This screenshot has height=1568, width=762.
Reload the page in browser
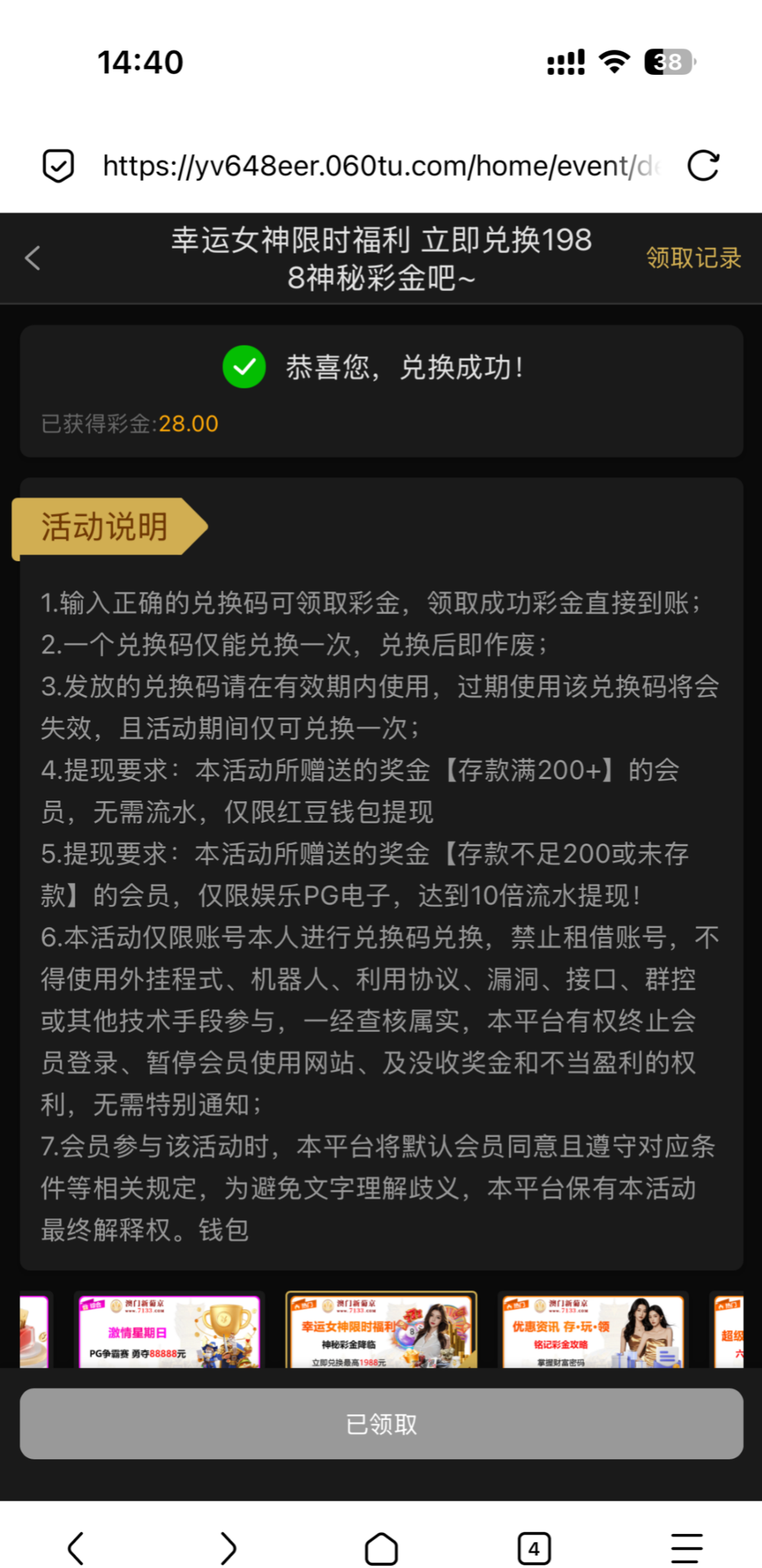tap(703, 166)
